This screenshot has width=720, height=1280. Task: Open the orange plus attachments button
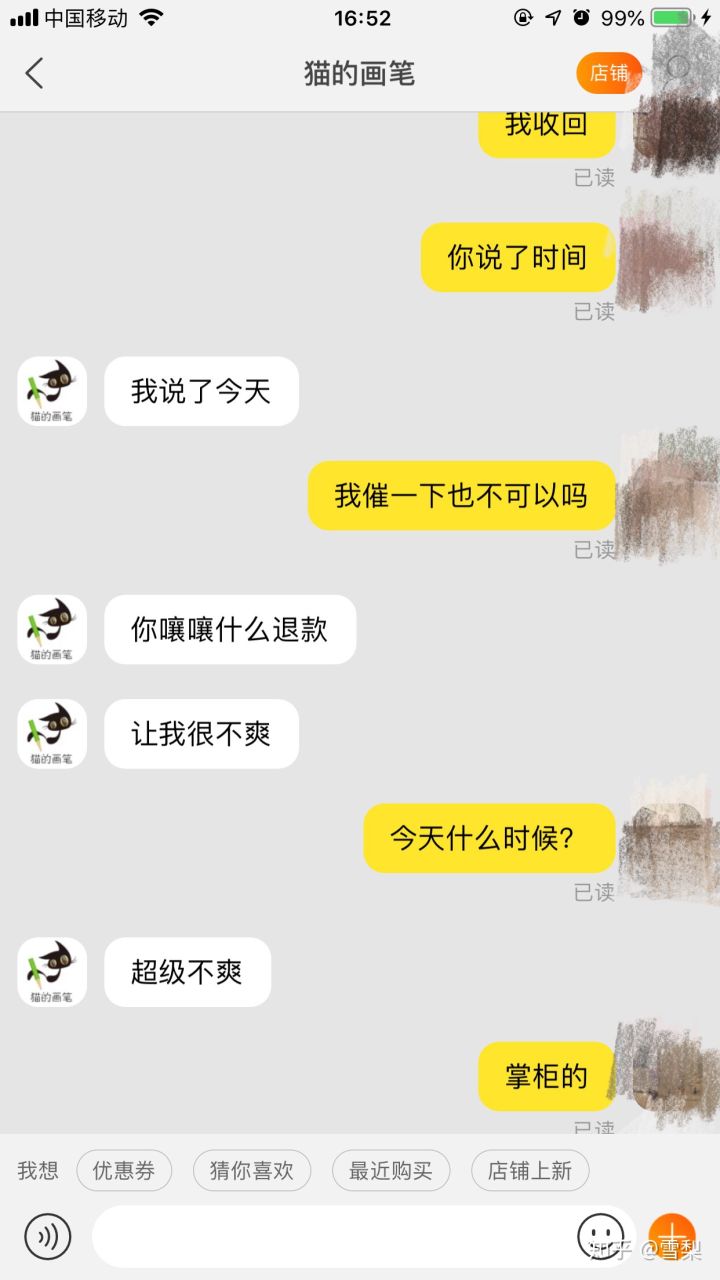point(672,1236)
